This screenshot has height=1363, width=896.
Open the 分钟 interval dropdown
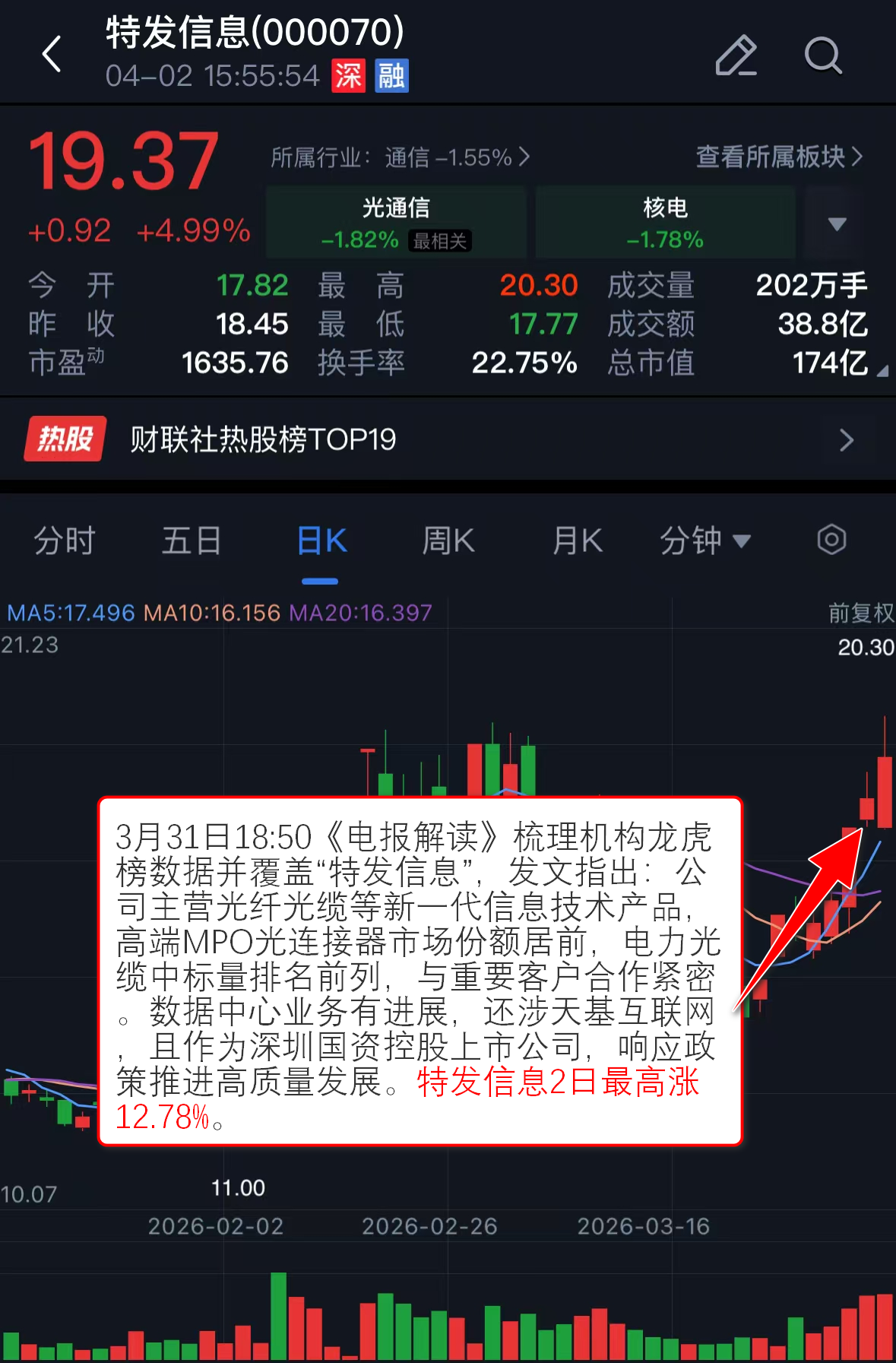tap(704, 541)
